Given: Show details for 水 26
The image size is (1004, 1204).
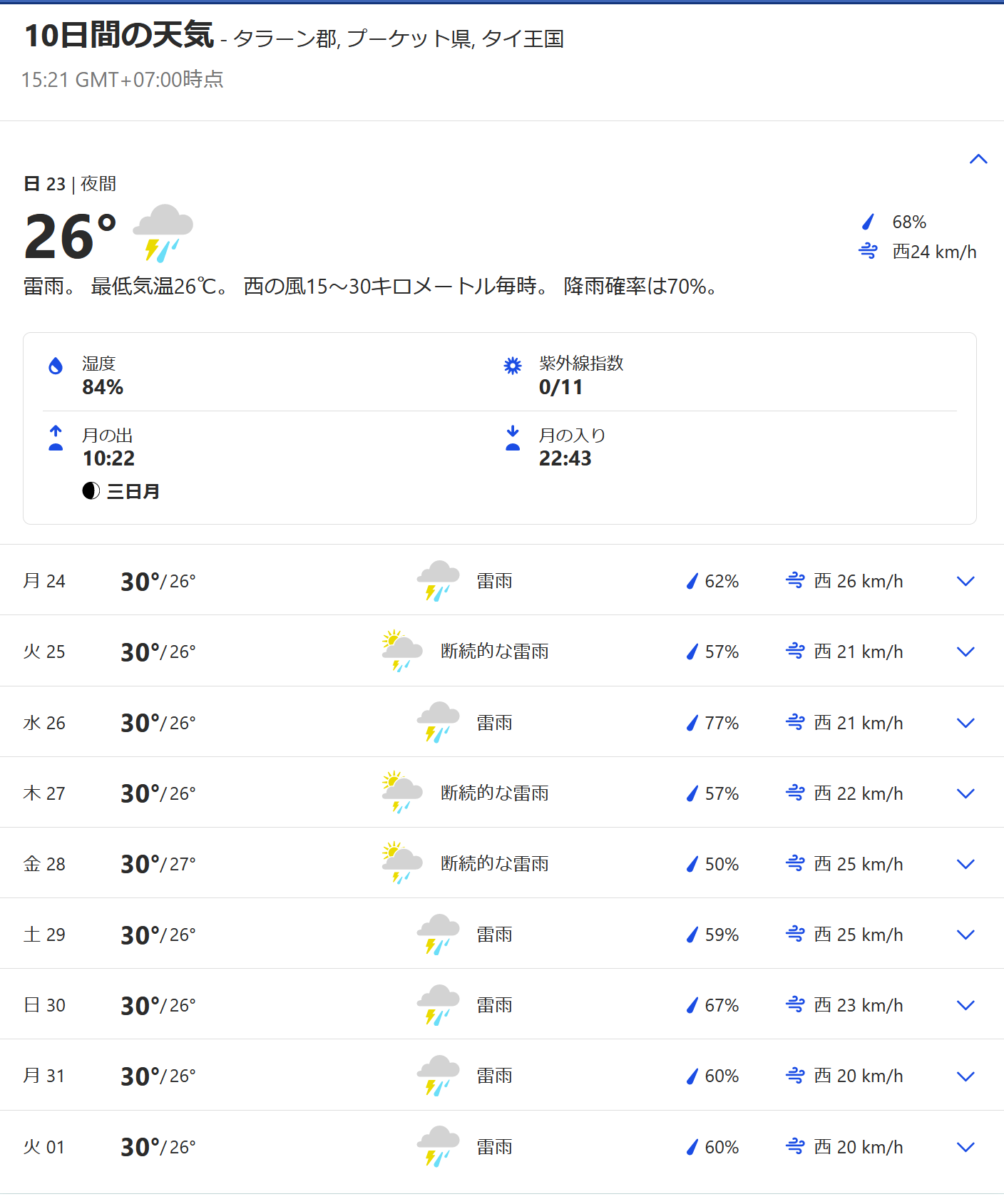Looking at the screenshot, I should point(965,723).
